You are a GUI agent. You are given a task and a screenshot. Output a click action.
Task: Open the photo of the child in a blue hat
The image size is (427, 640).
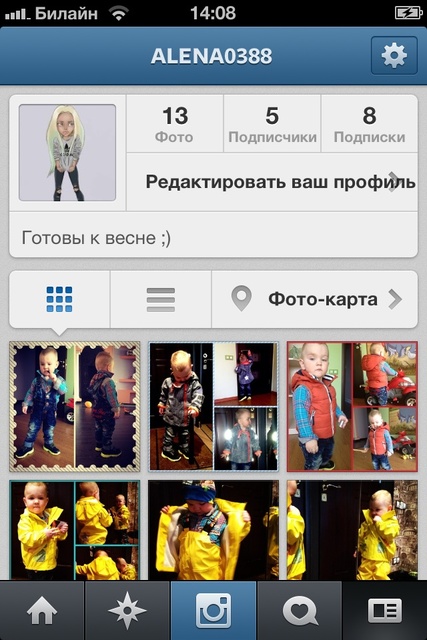point(214,530)
